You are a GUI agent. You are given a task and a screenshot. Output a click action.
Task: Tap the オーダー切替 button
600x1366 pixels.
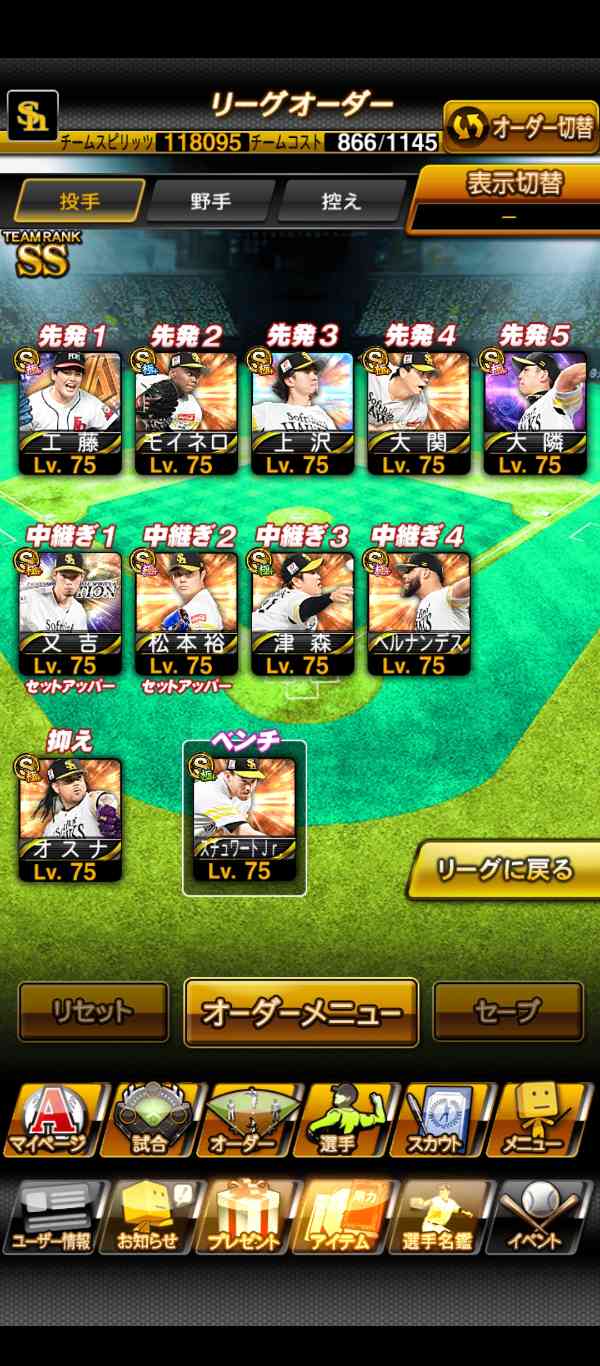(521, 127)
